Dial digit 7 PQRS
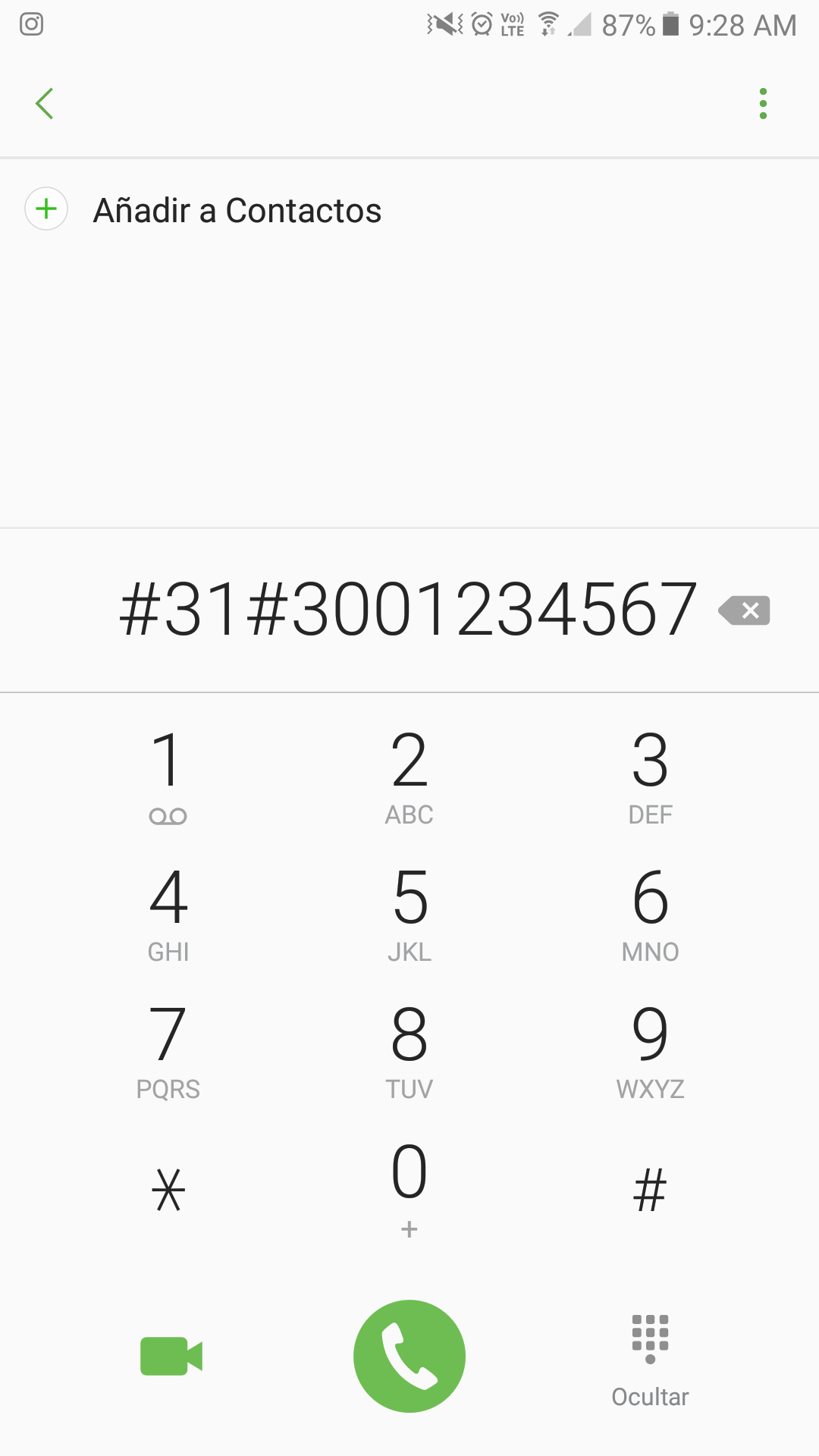Screen dimensions: 819x1456 coord(168,1050)
